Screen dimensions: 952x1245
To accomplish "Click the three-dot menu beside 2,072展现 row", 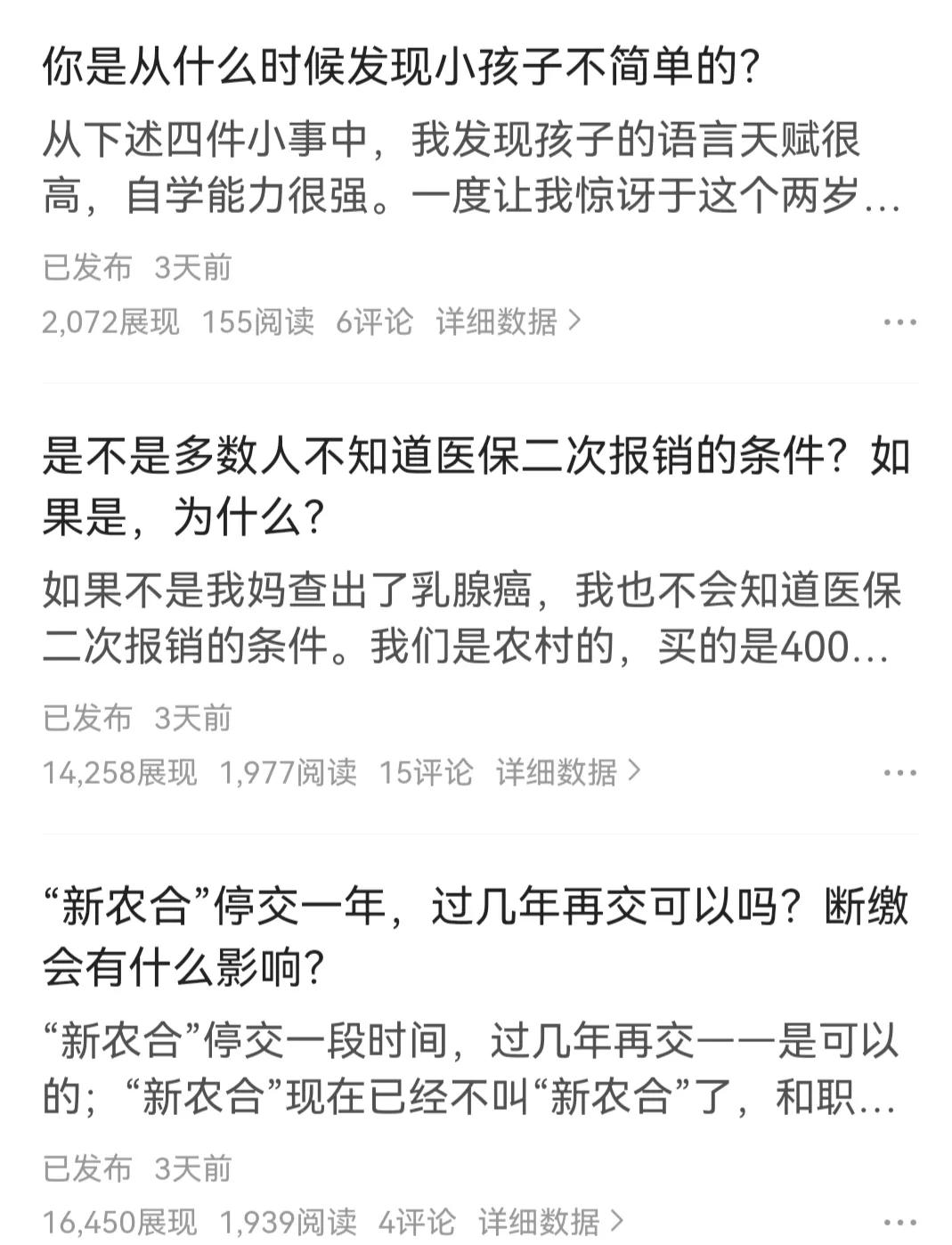I will (x=901, y=322).
